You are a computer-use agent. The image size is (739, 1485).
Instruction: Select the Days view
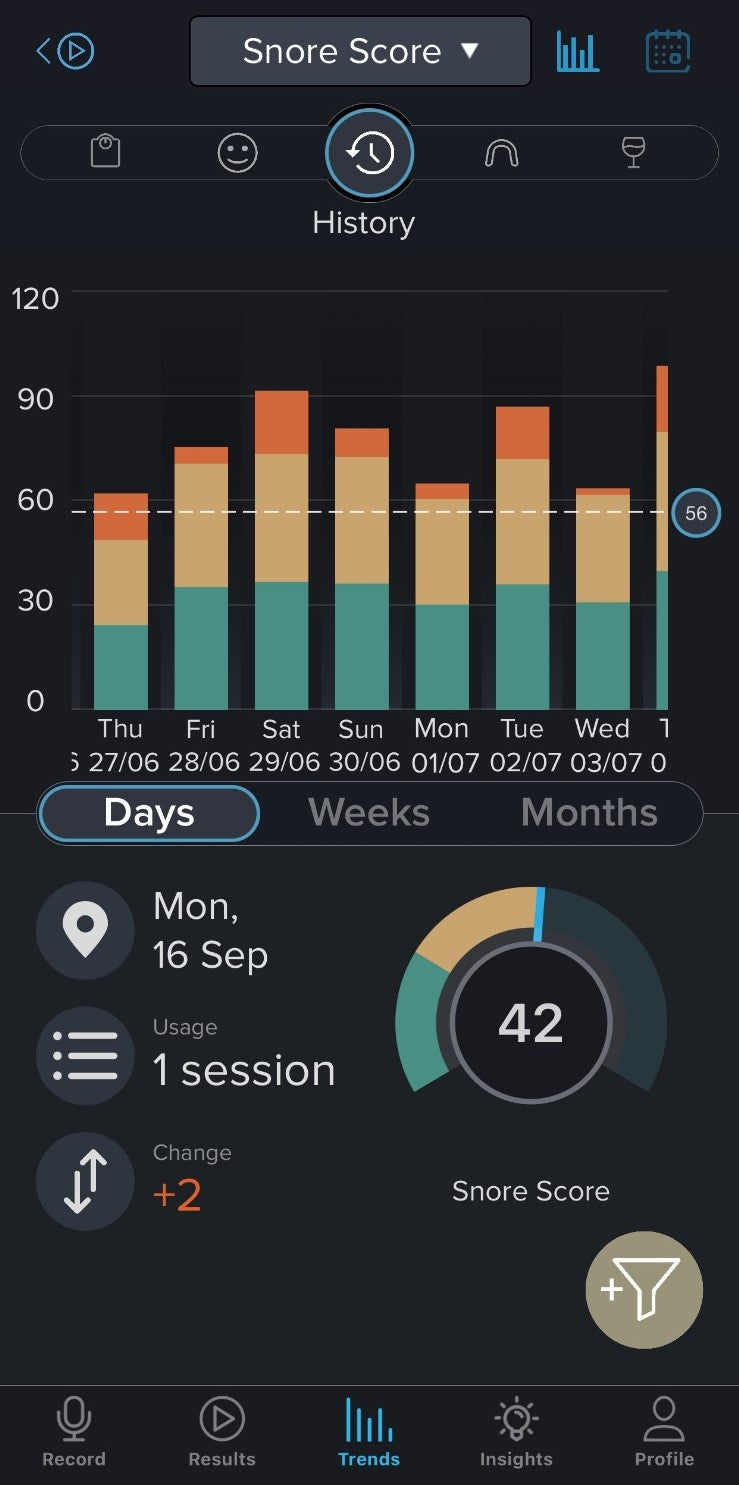pos(149,813)
